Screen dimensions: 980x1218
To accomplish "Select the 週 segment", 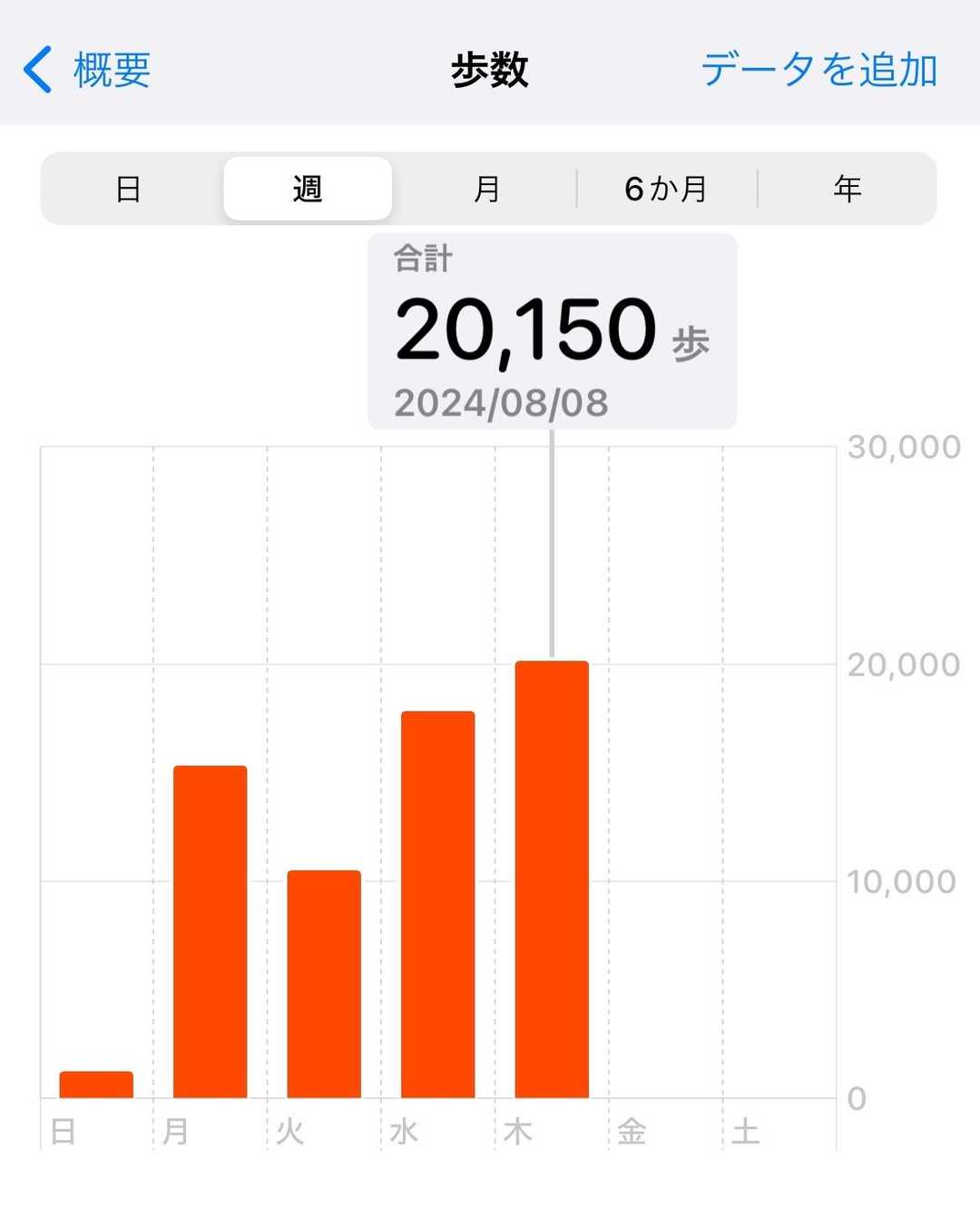I will (308, 189).
